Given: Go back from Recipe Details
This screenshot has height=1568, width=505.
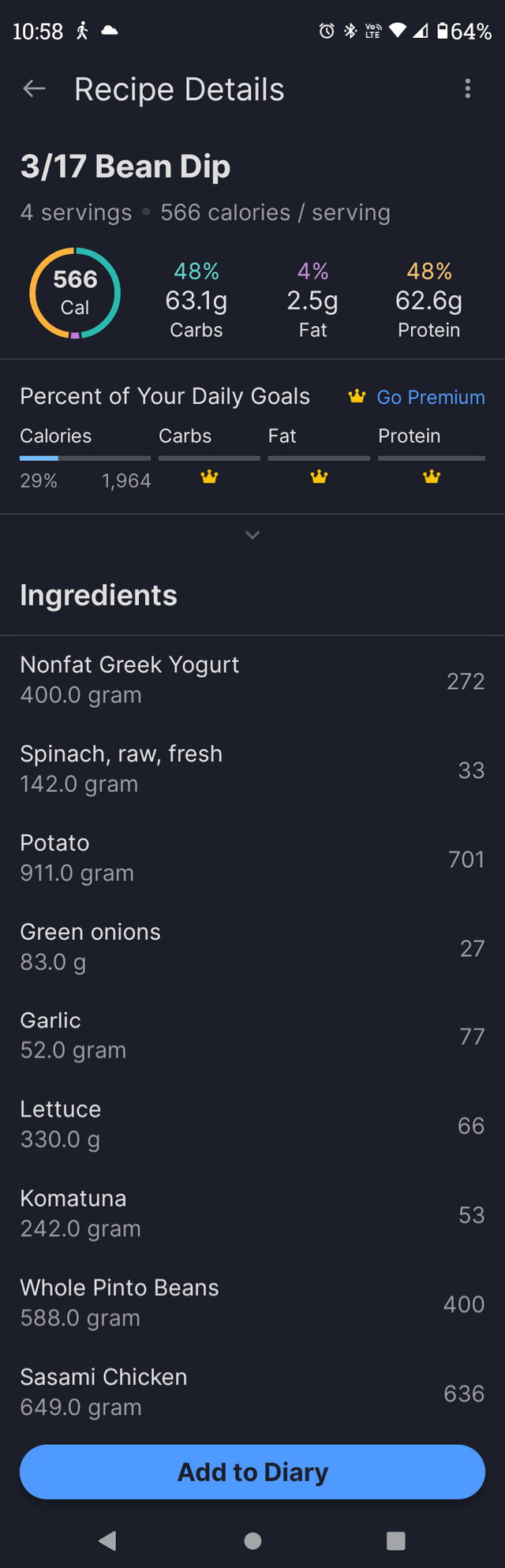Looking at the screenshot, I should click(x=34, y=89).
